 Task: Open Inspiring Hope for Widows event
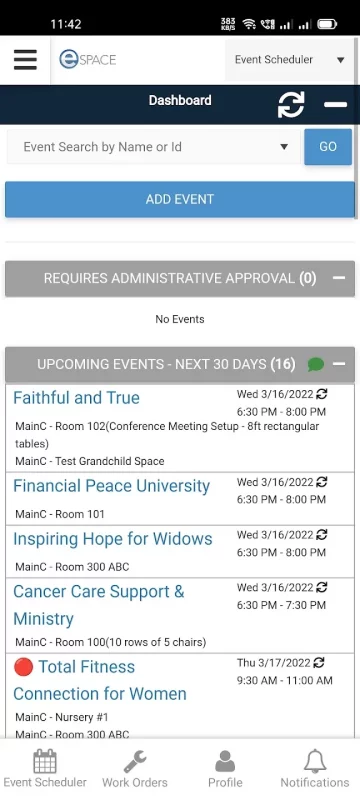point(113,539)
